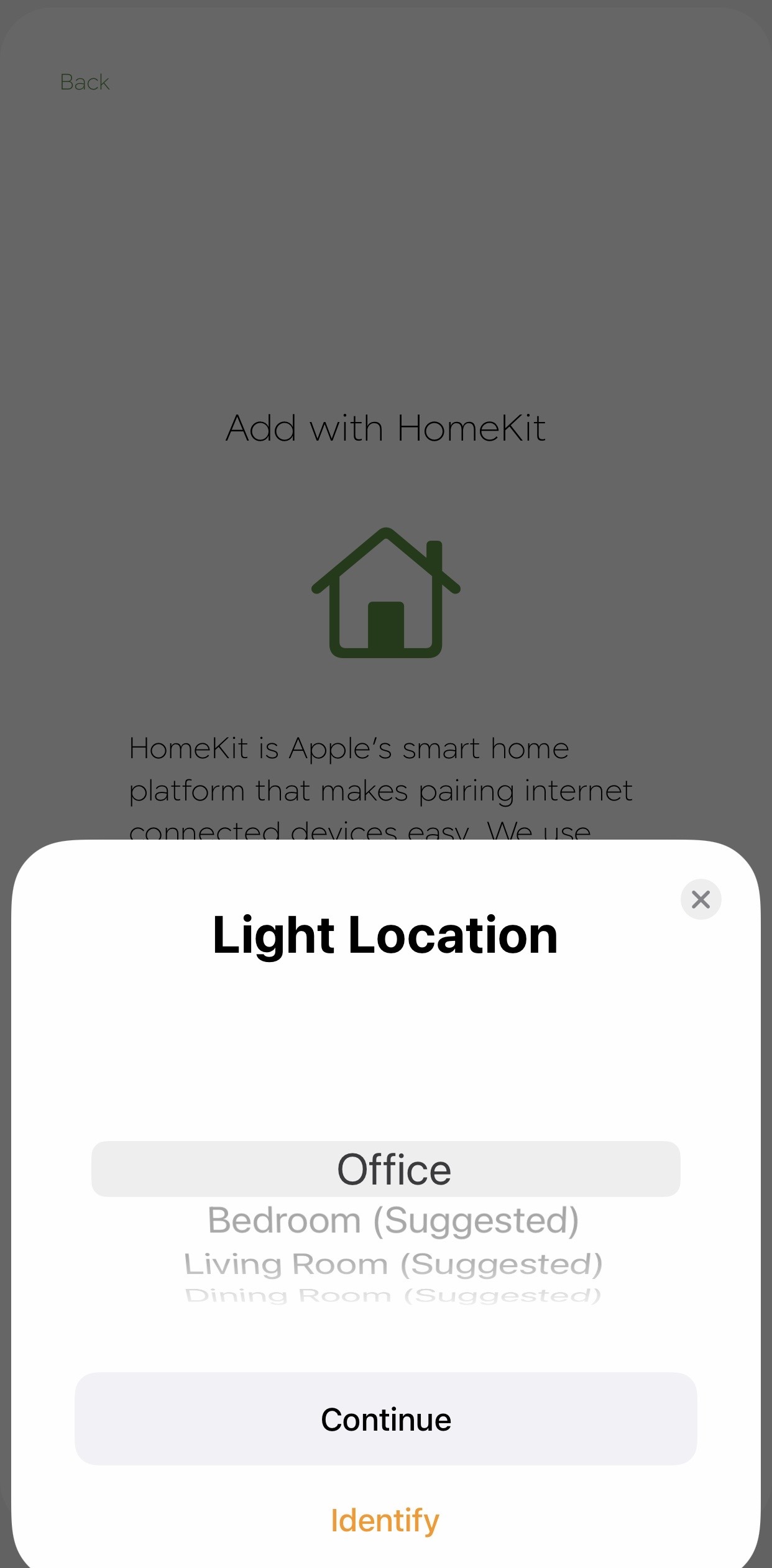The width and height of the screenshot is (772, 1568).
Task: Select Bedroom (Suggested) in the picker
Action: [x=393, y=1220]
